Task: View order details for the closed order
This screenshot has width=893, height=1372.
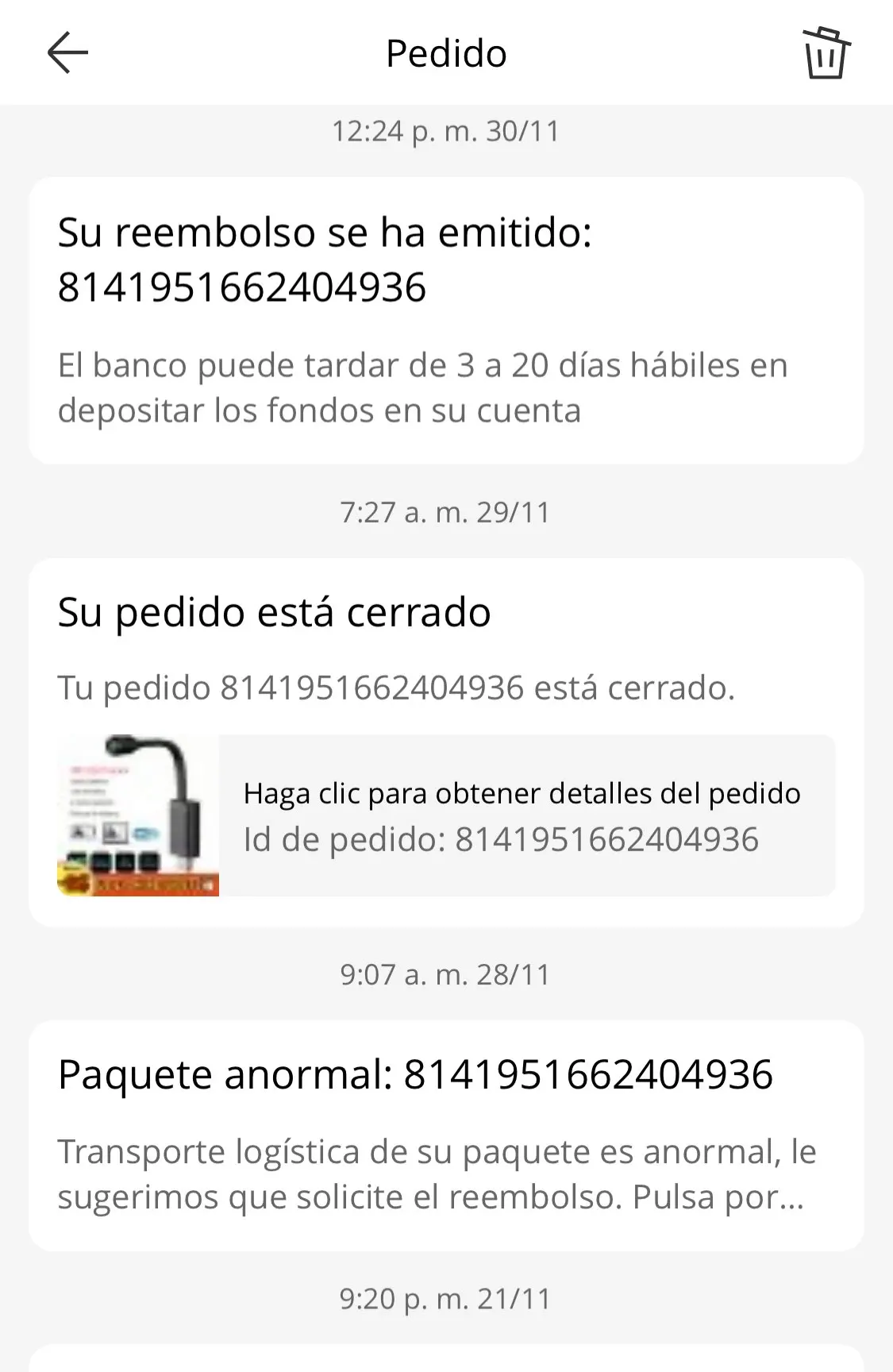Action: pyautogui.click(x=524, y=815)
